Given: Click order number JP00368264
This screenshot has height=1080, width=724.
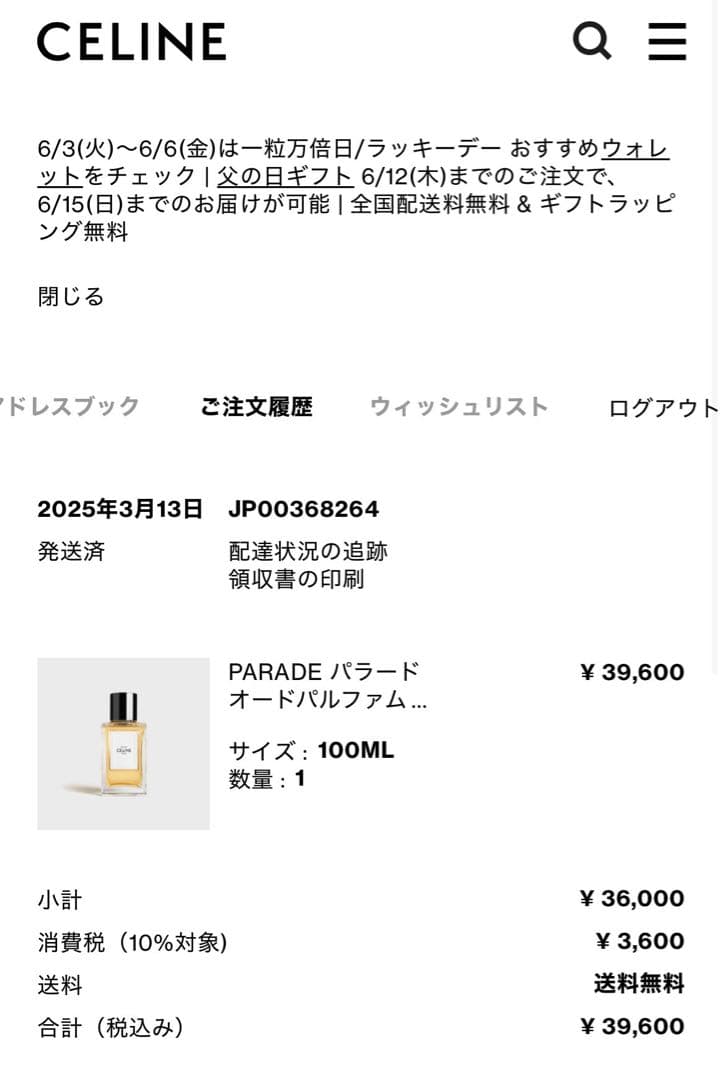Looking at the screenshot, I should pos(301,509).
